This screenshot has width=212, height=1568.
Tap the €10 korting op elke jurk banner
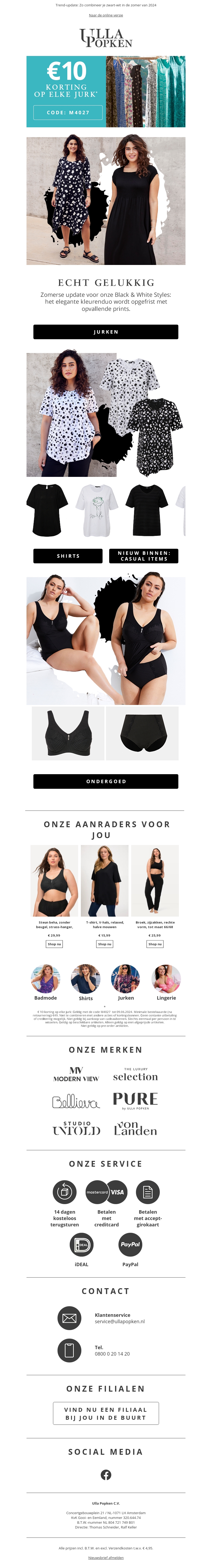coord(106,91)
